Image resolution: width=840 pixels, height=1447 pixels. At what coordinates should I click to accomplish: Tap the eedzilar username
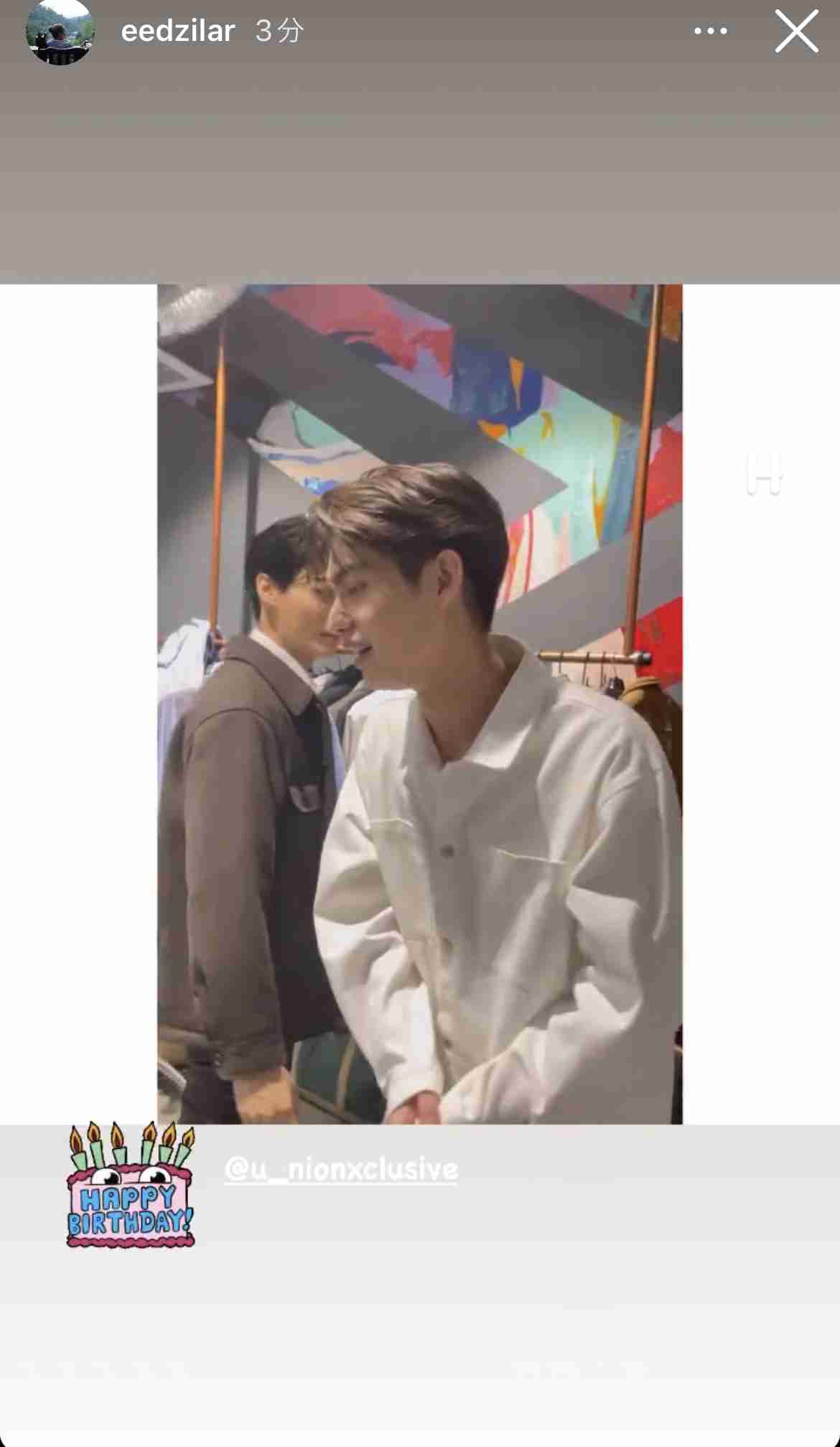click(x=178, y=32)
